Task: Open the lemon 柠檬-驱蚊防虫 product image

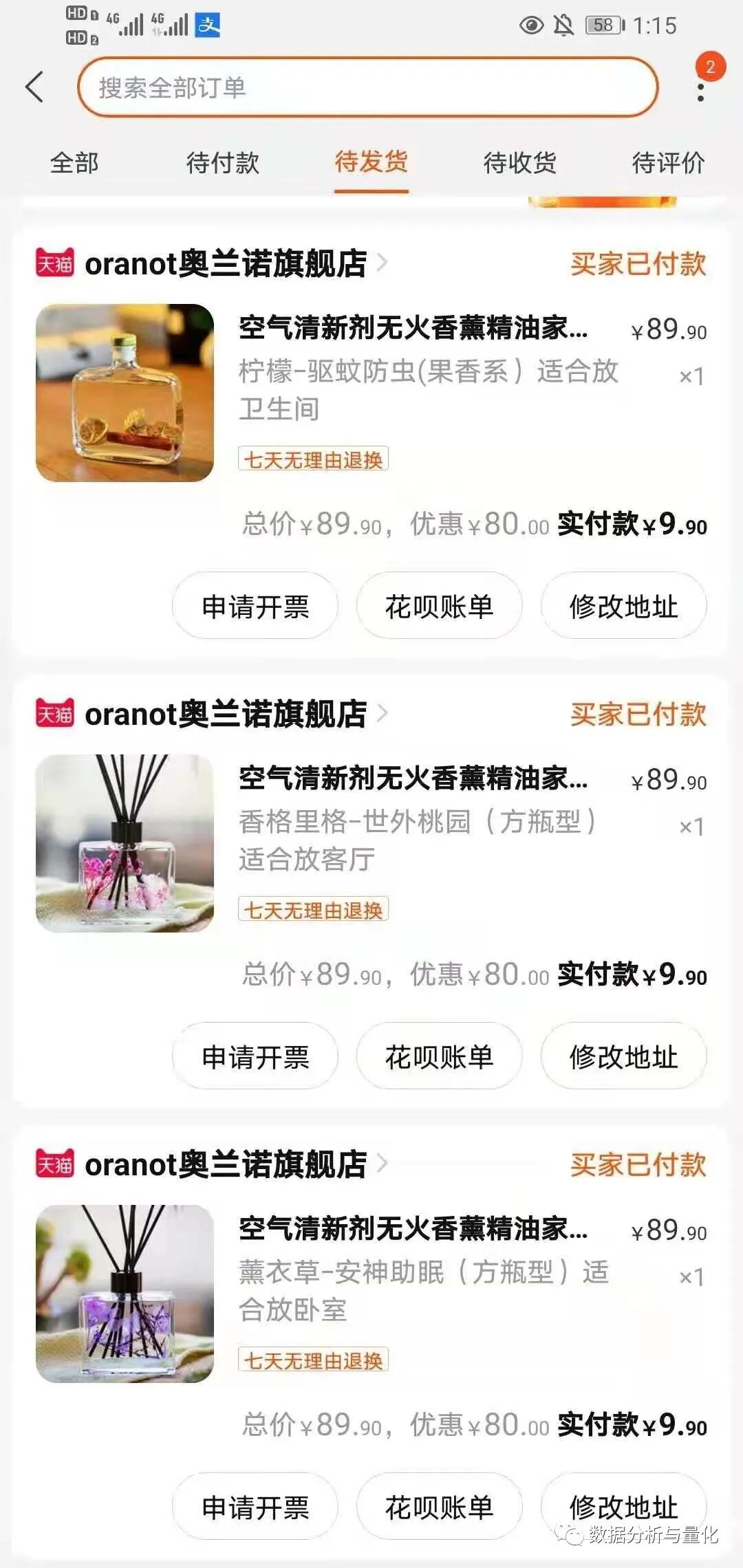Action: click(x=125, y=393)
